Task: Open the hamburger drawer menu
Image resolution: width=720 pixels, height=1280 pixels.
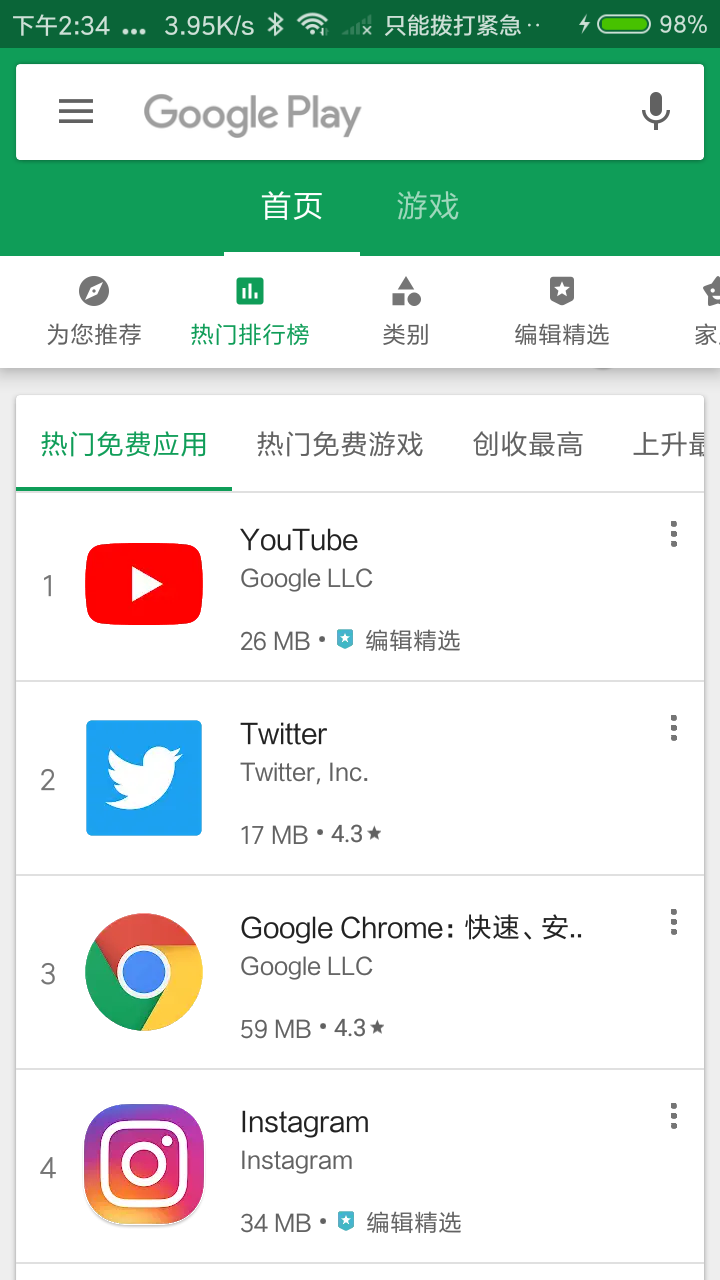Action: tap(76, 112)
